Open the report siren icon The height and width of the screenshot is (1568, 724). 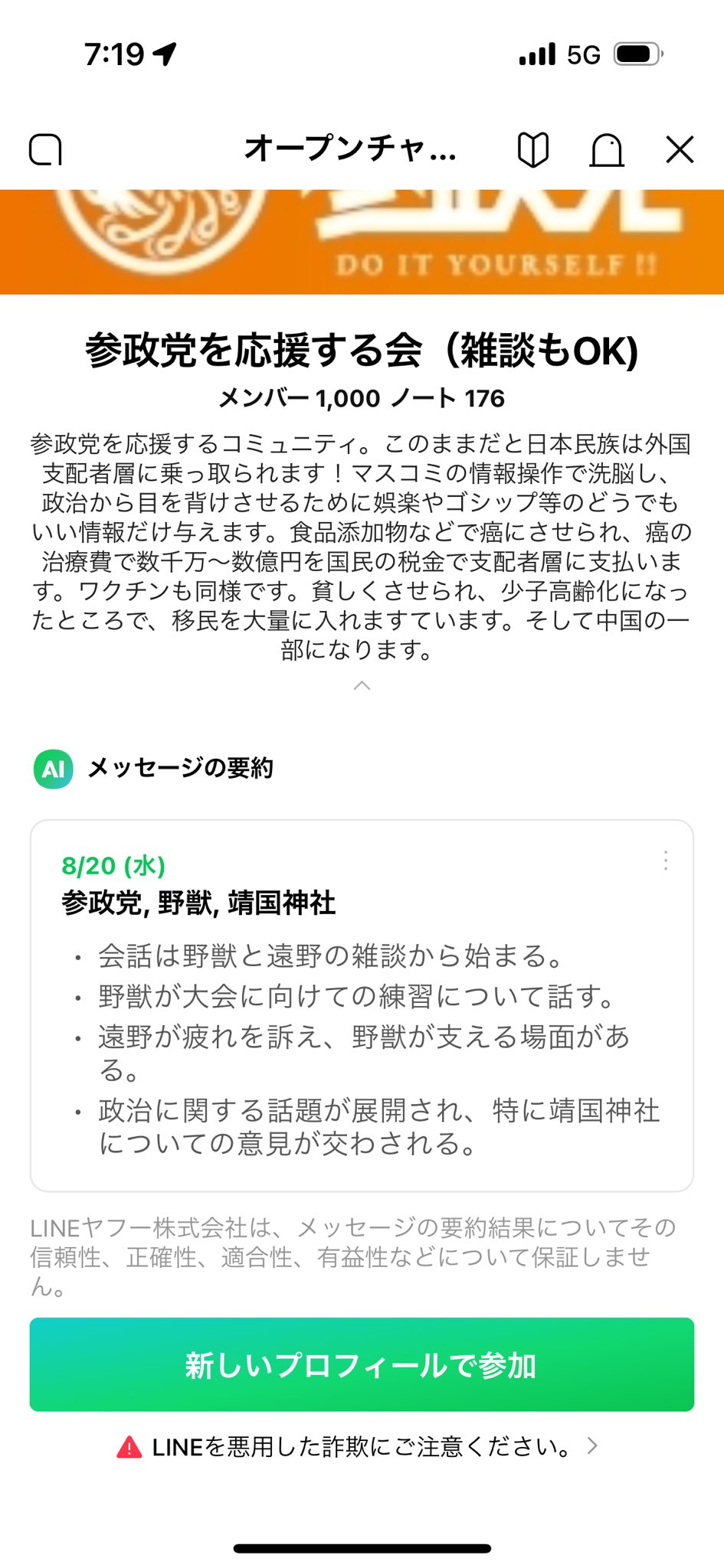[x=606, y=150]
